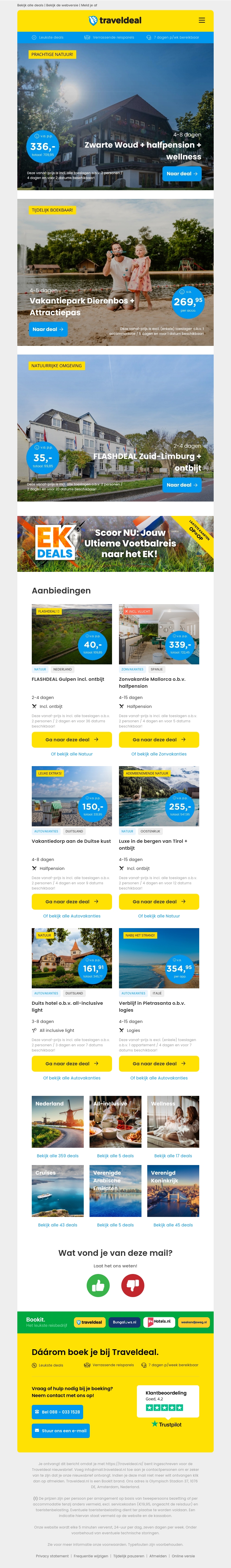Go to the Verblijf in Pietrasanta deal
Viewport: 231px width, 1568px height.
coord(159,1063)
